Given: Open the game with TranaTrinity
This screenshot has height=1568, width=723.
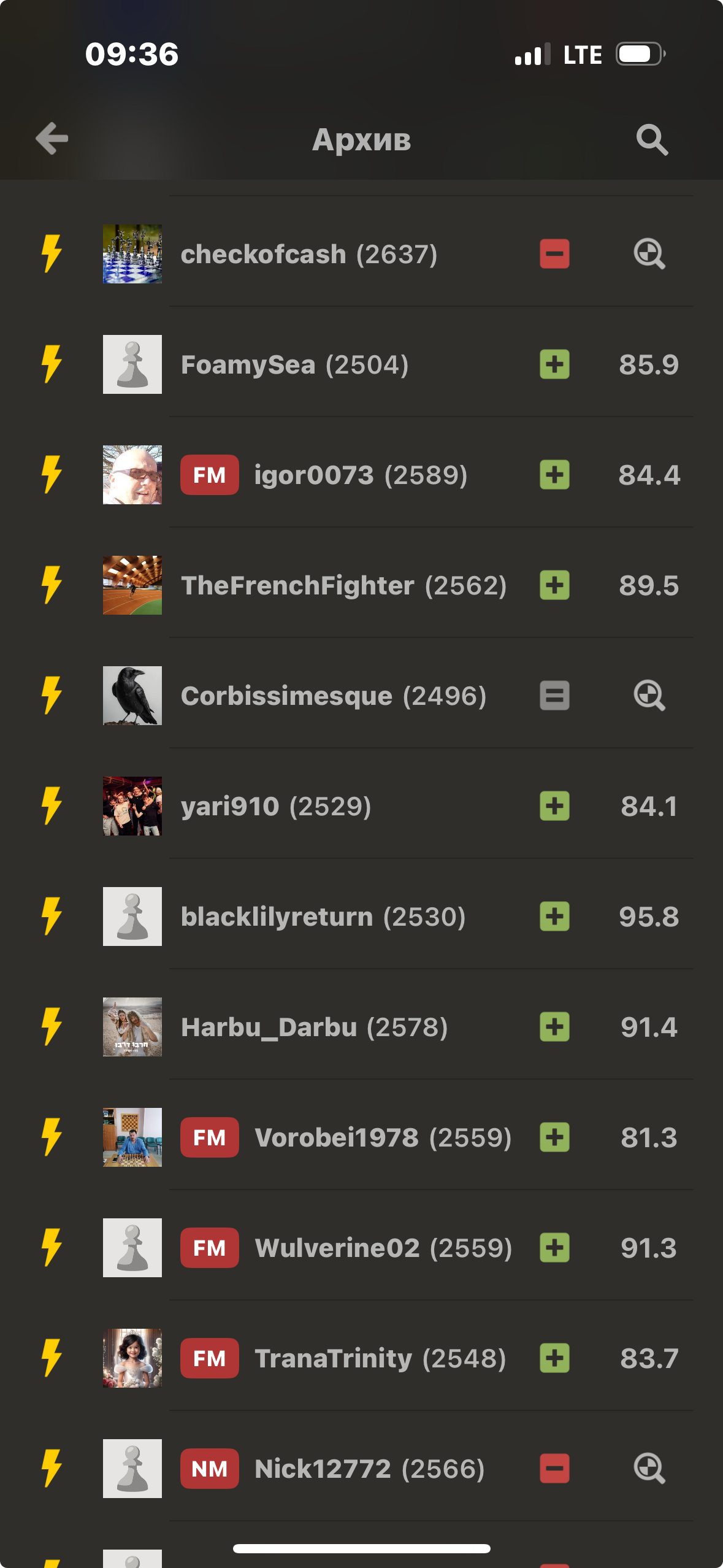Looking at the screenshot, I should pos(380,1358).
